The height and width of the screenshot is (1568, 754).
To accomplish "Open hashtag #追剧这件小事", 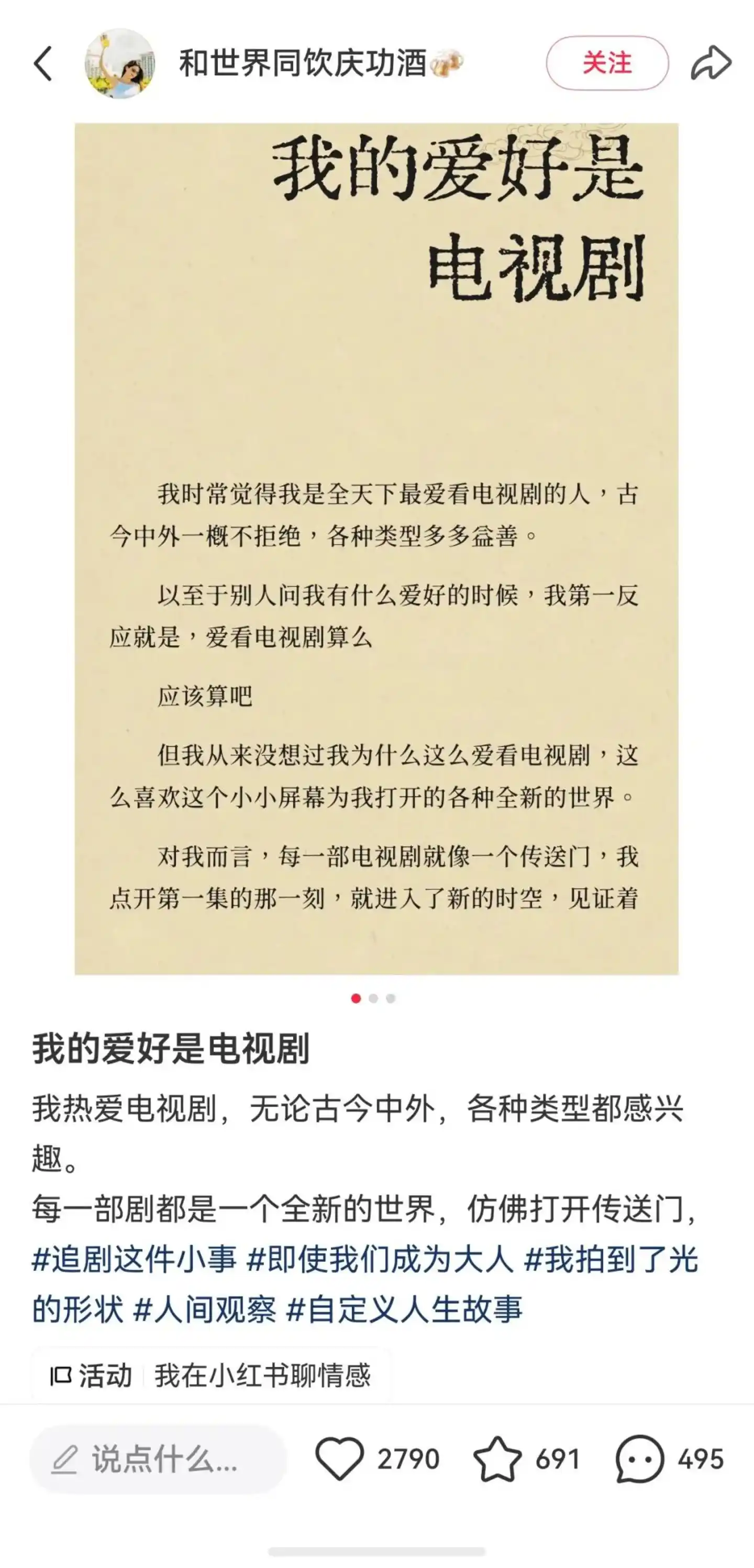I will coord(134,1259).
